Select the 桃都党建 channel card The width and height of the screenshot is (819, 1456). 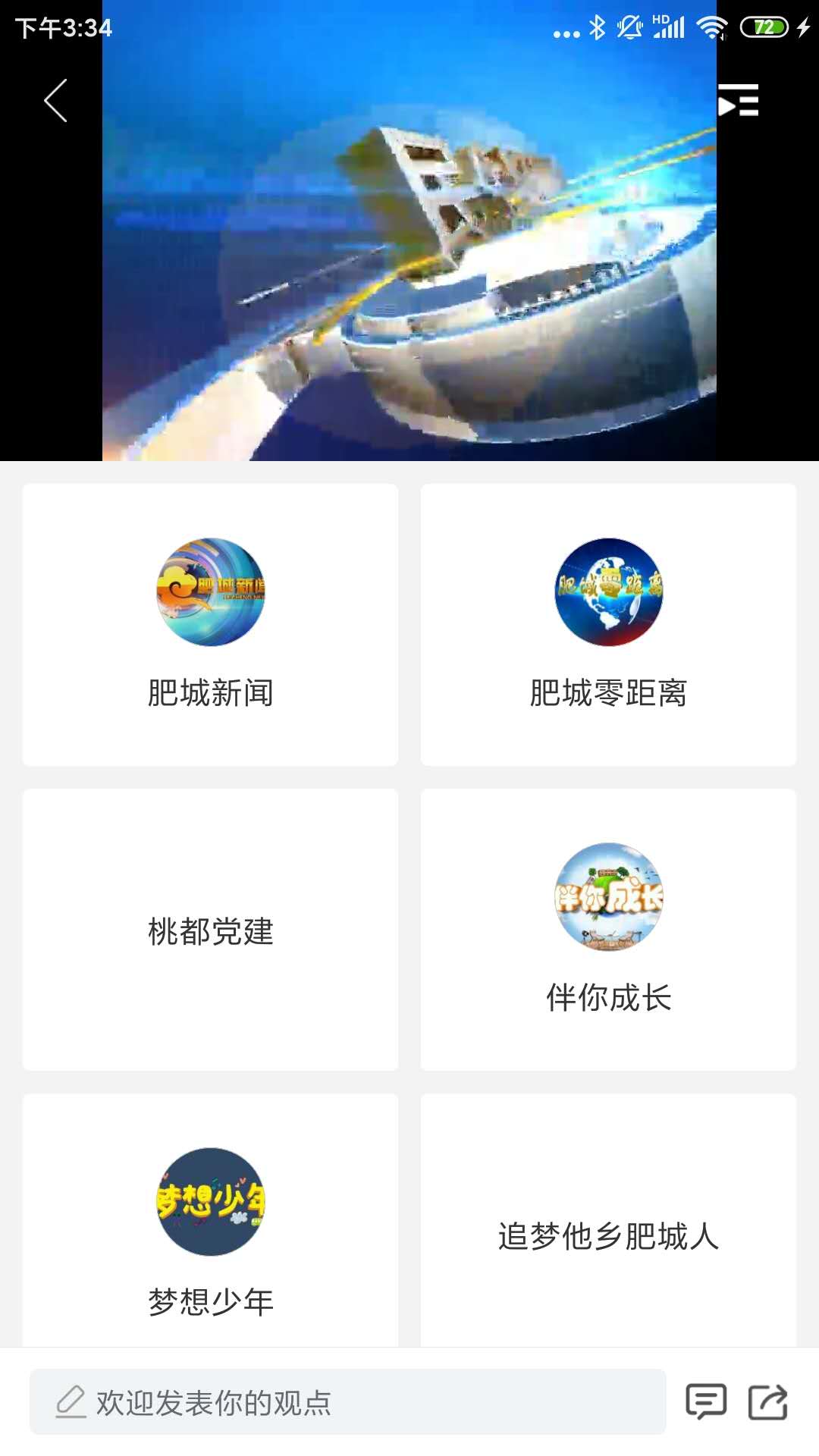210,929
